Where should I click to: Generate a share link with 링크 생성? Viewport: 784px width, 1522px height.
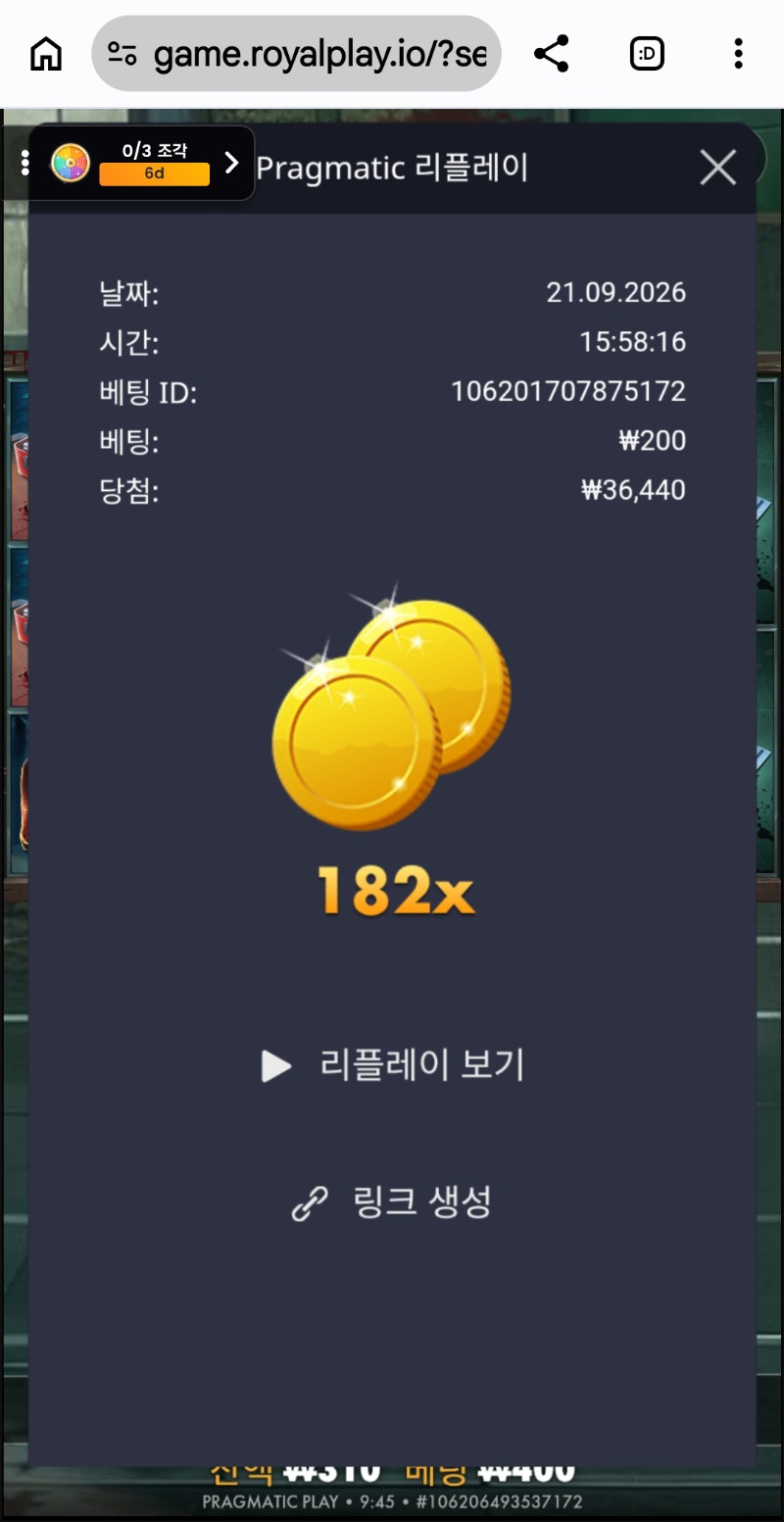tap(392, 1202)
